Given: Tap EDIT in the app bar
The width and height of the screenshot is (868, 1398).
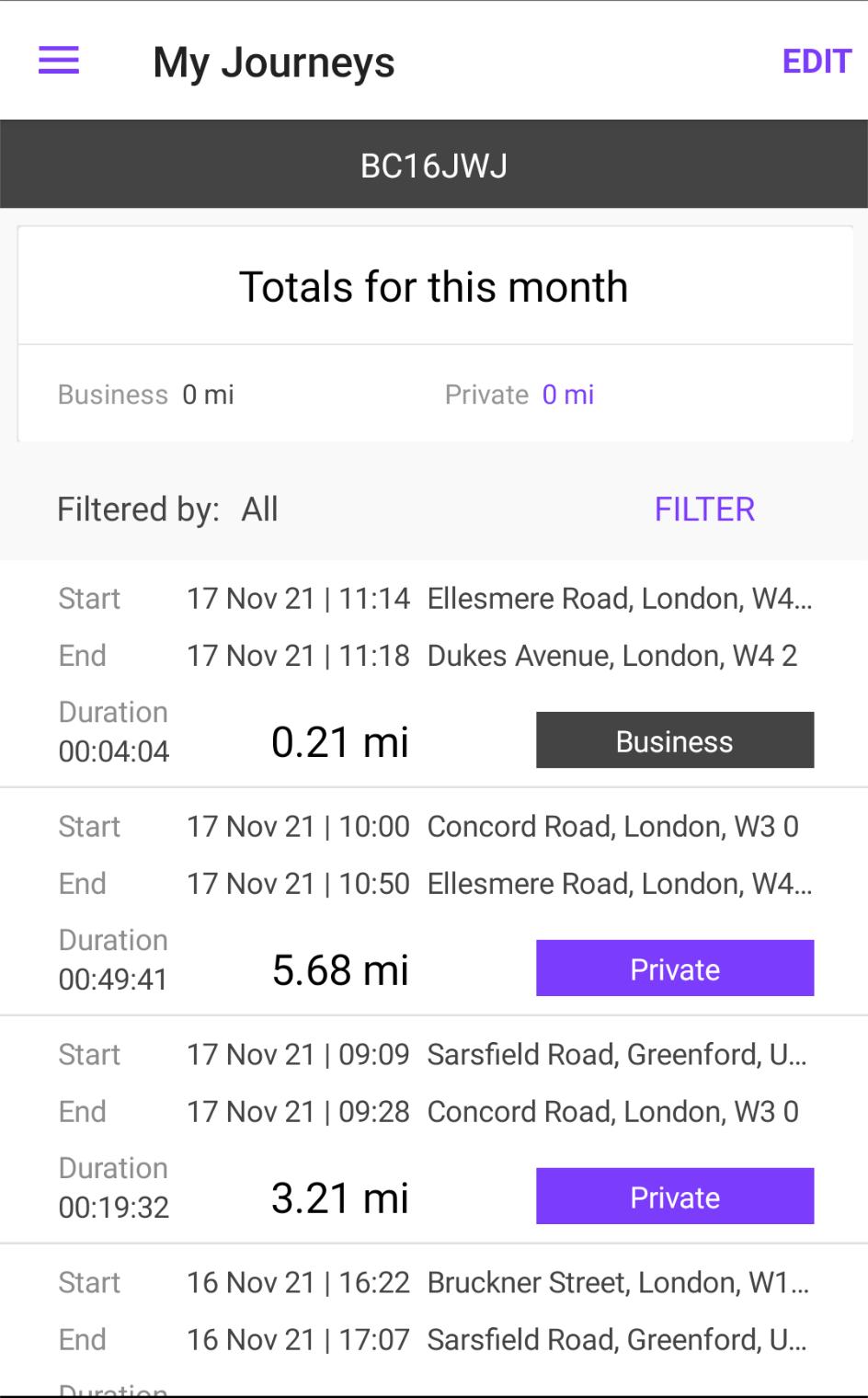Looking at the screenshot, I should 817,62.
